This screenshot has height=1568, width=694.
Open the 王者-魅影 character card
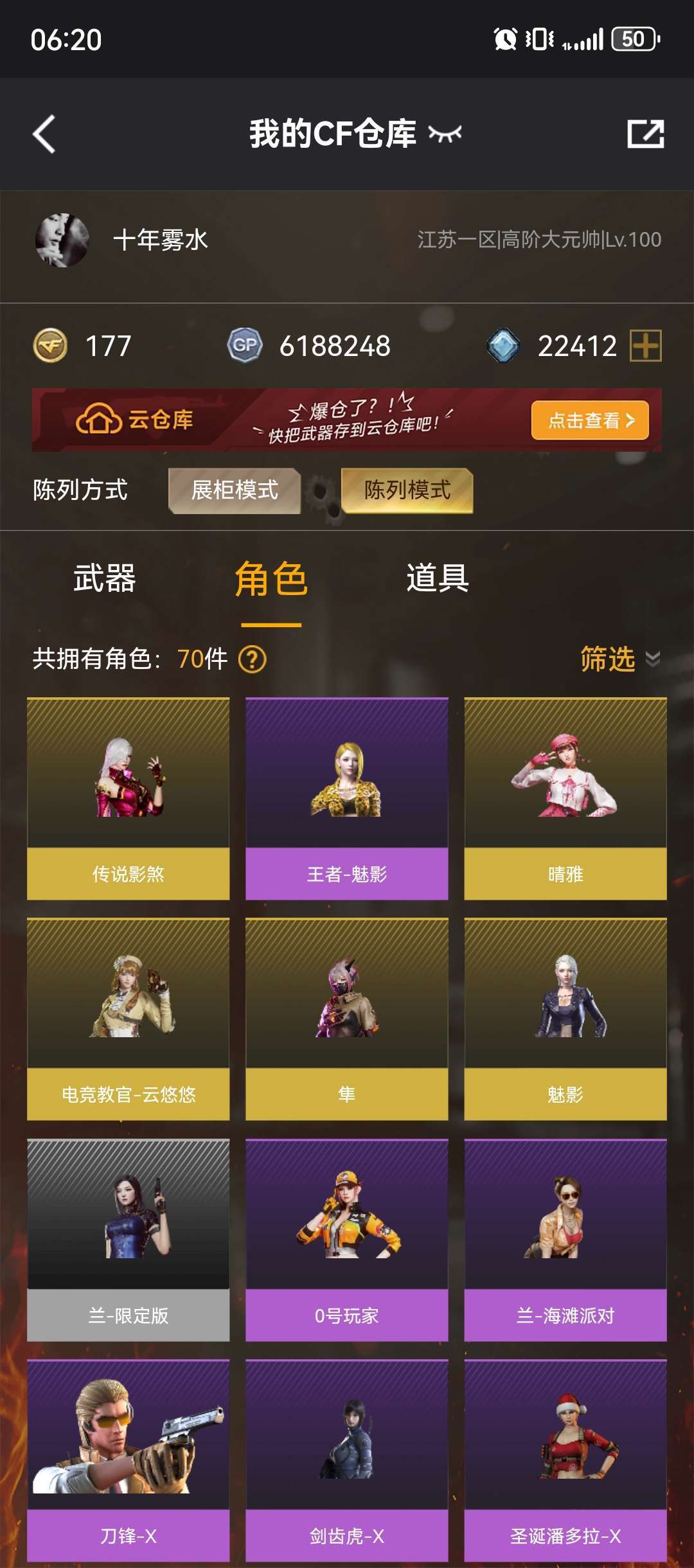point(347,799)
